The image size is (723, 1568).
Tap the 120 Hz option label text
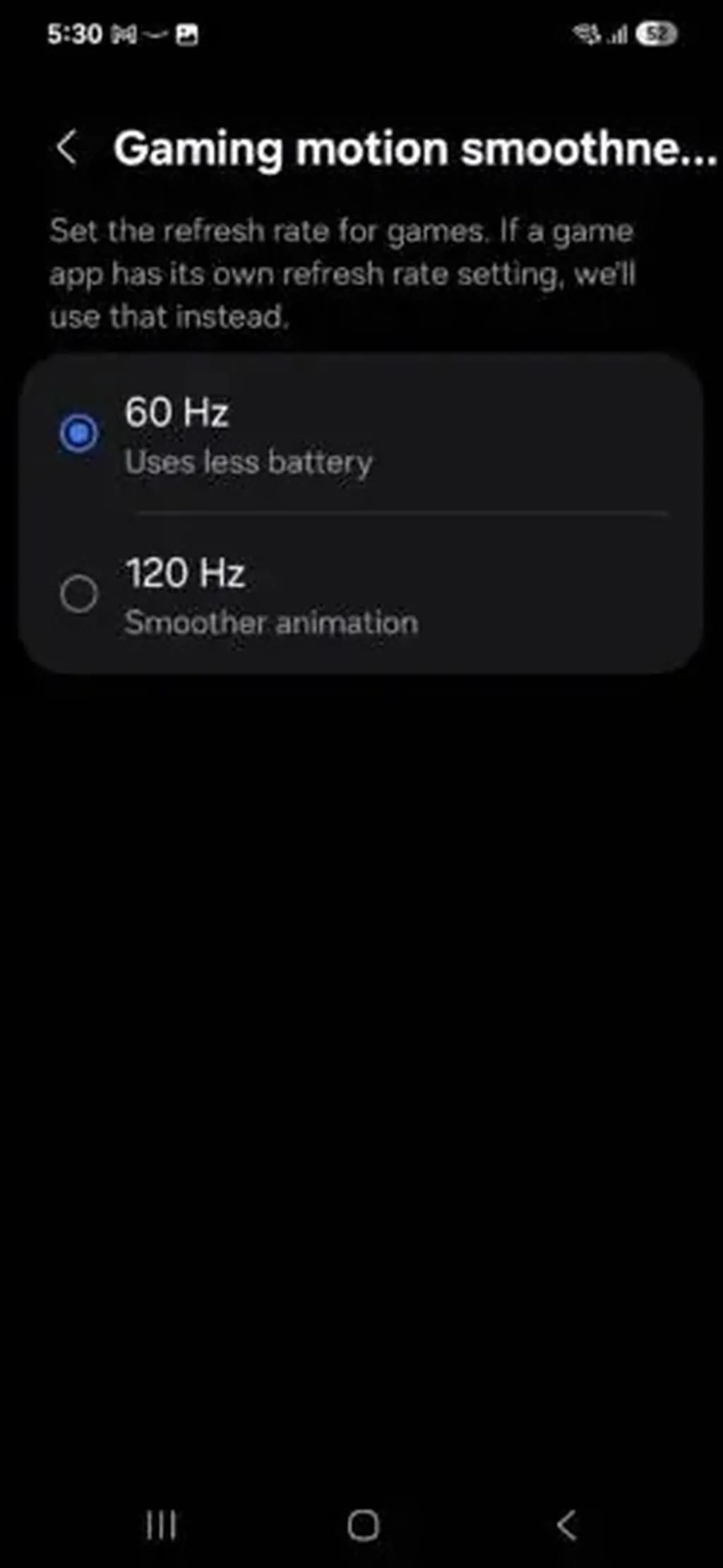tap(186, 573)
